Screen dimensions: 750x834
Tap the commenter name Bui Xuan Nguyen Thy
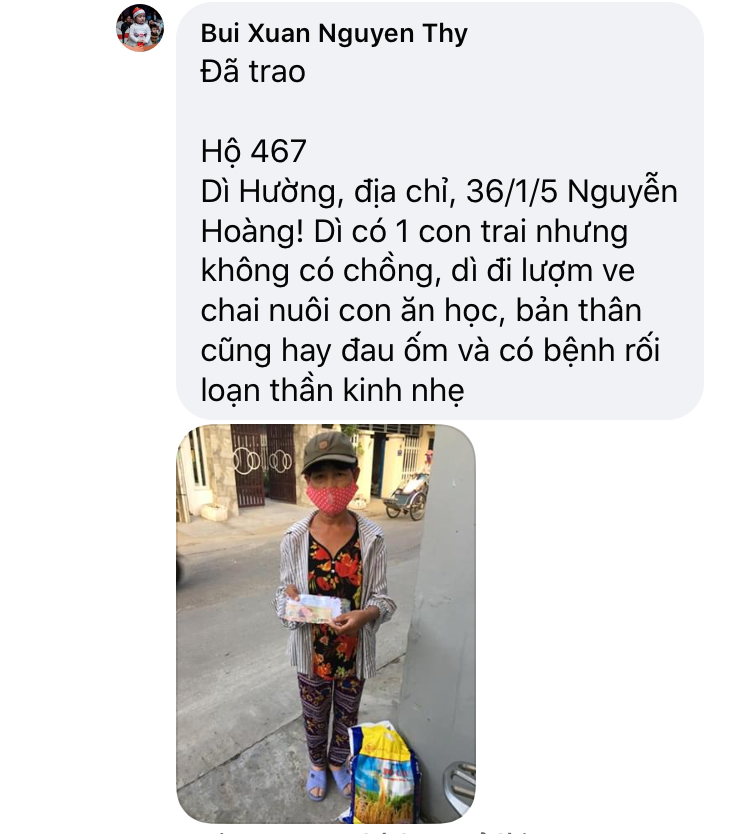[333, 33]
